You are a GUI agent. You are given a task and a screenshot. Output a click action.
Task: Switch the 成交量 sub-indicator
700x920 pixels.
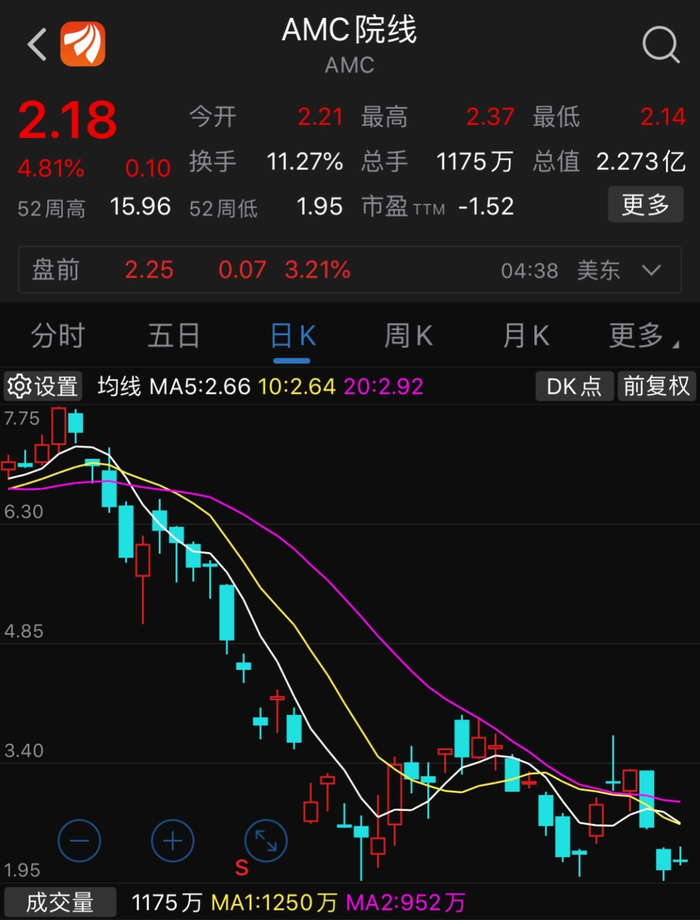click(59, 903)
